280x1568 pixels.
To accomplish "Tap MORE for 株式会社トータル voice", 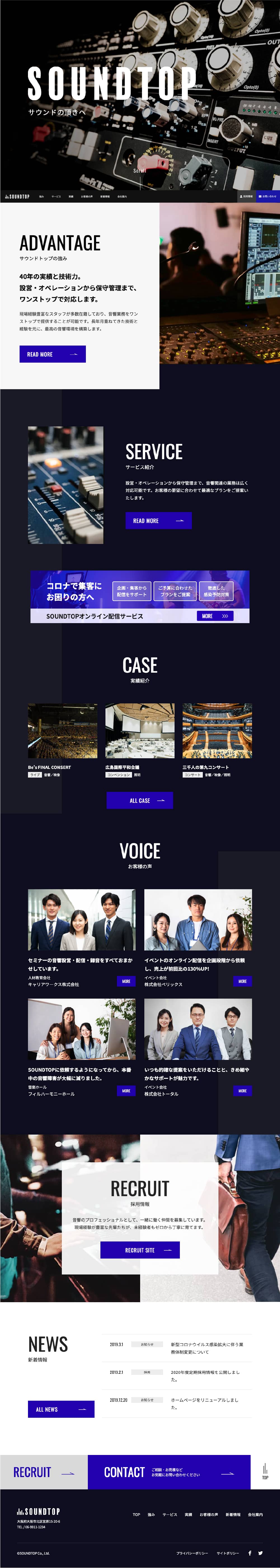I will [x=242, y=1091].
